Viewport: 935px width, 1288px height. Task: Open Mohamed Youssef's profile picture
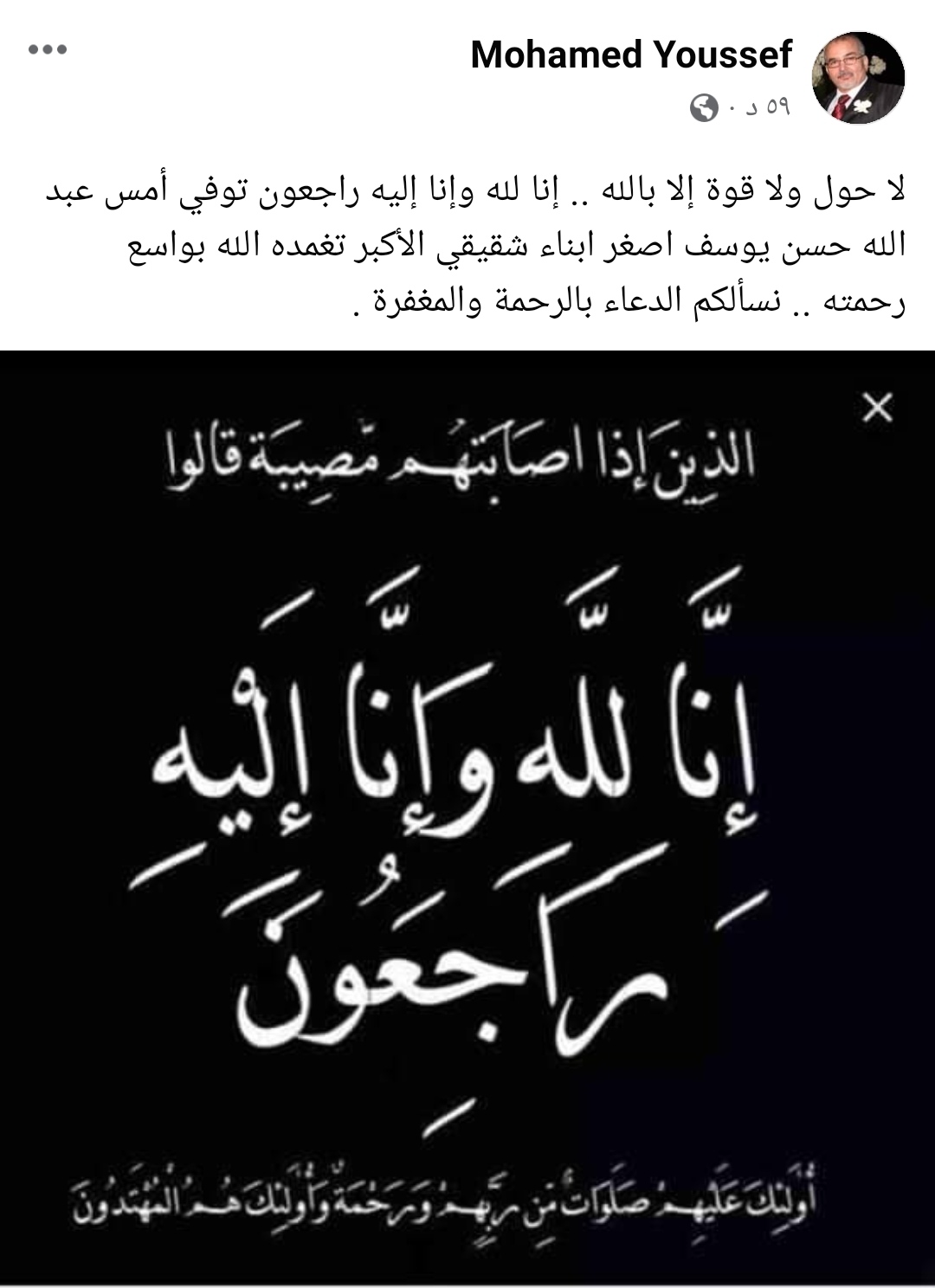857,78
